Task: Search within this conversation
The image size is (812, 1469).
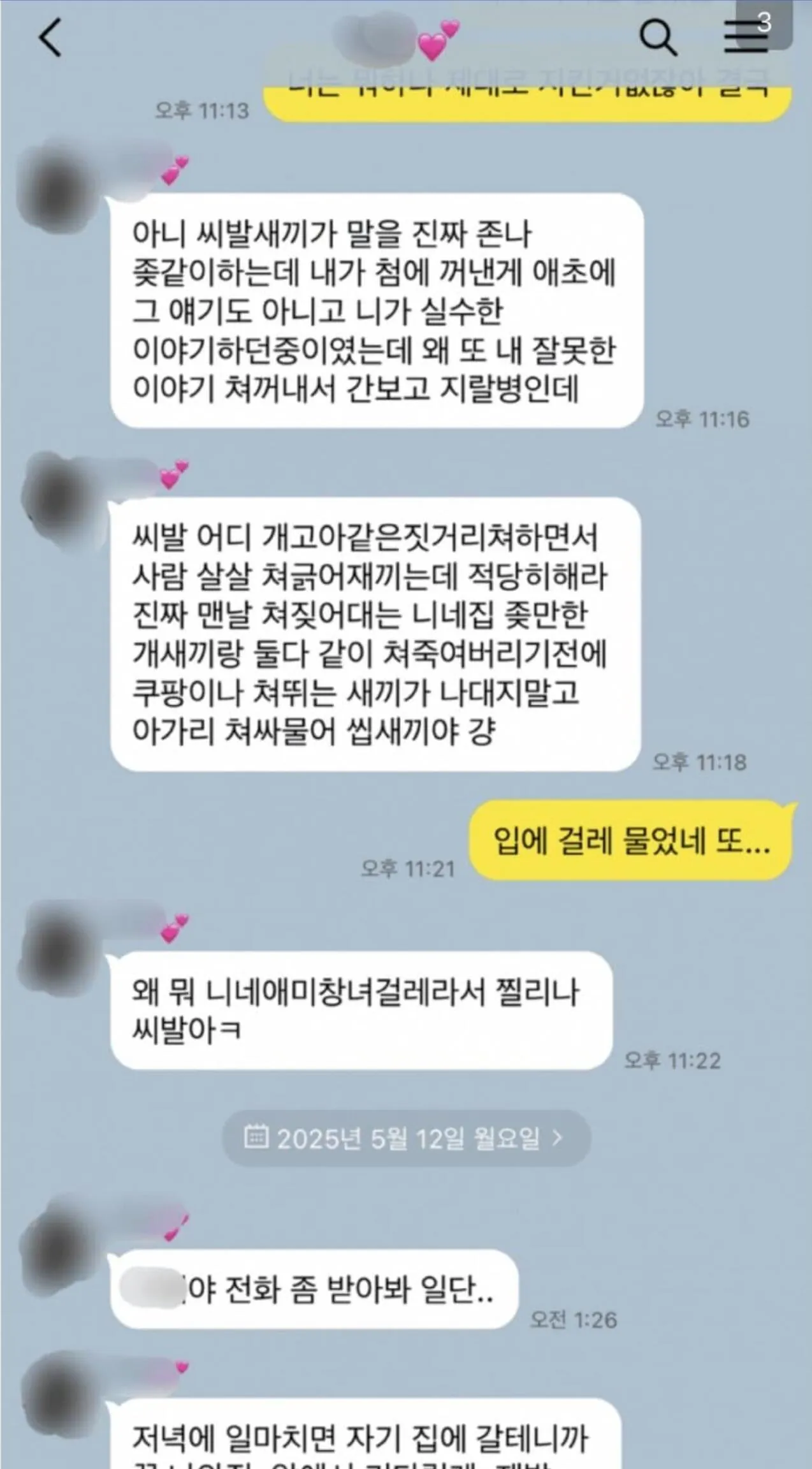Action: (657, 38)
